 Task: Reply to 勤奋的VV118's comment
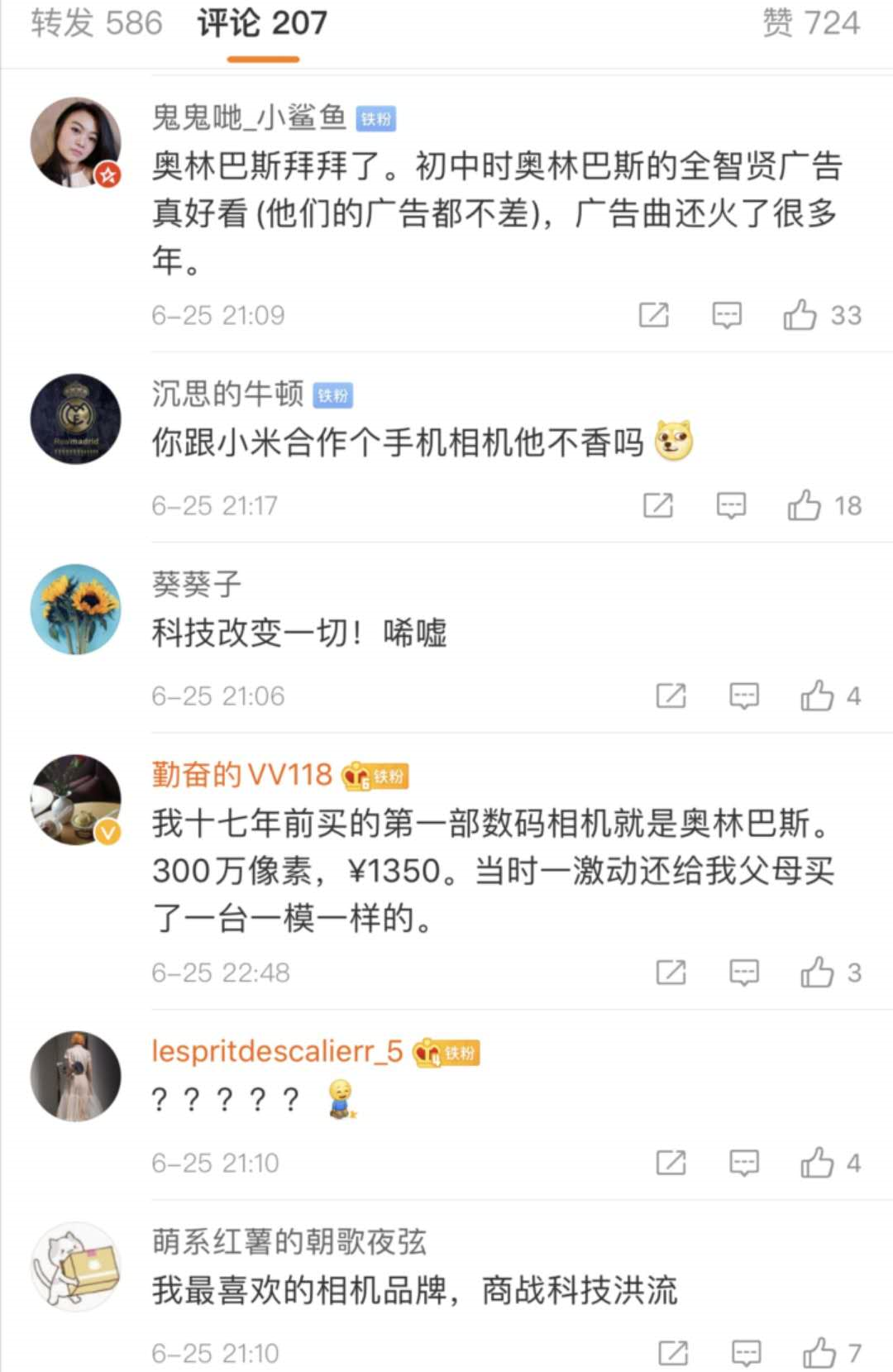pyautogui.click(x=744, y=973)
